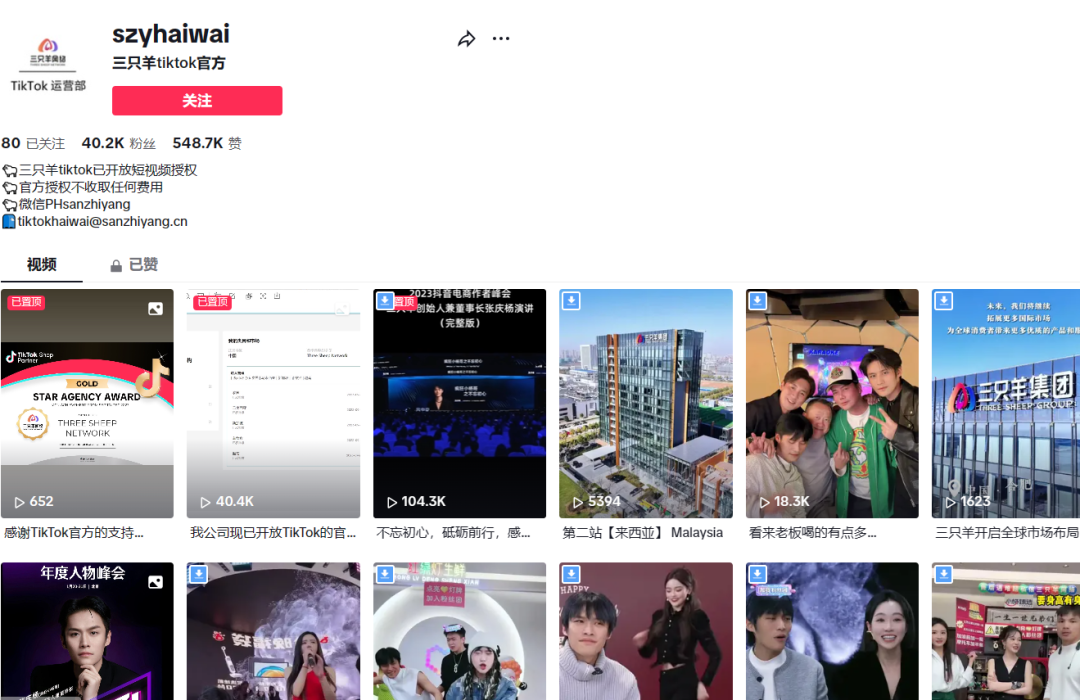Download the Malaysia building video

point(571,301)
